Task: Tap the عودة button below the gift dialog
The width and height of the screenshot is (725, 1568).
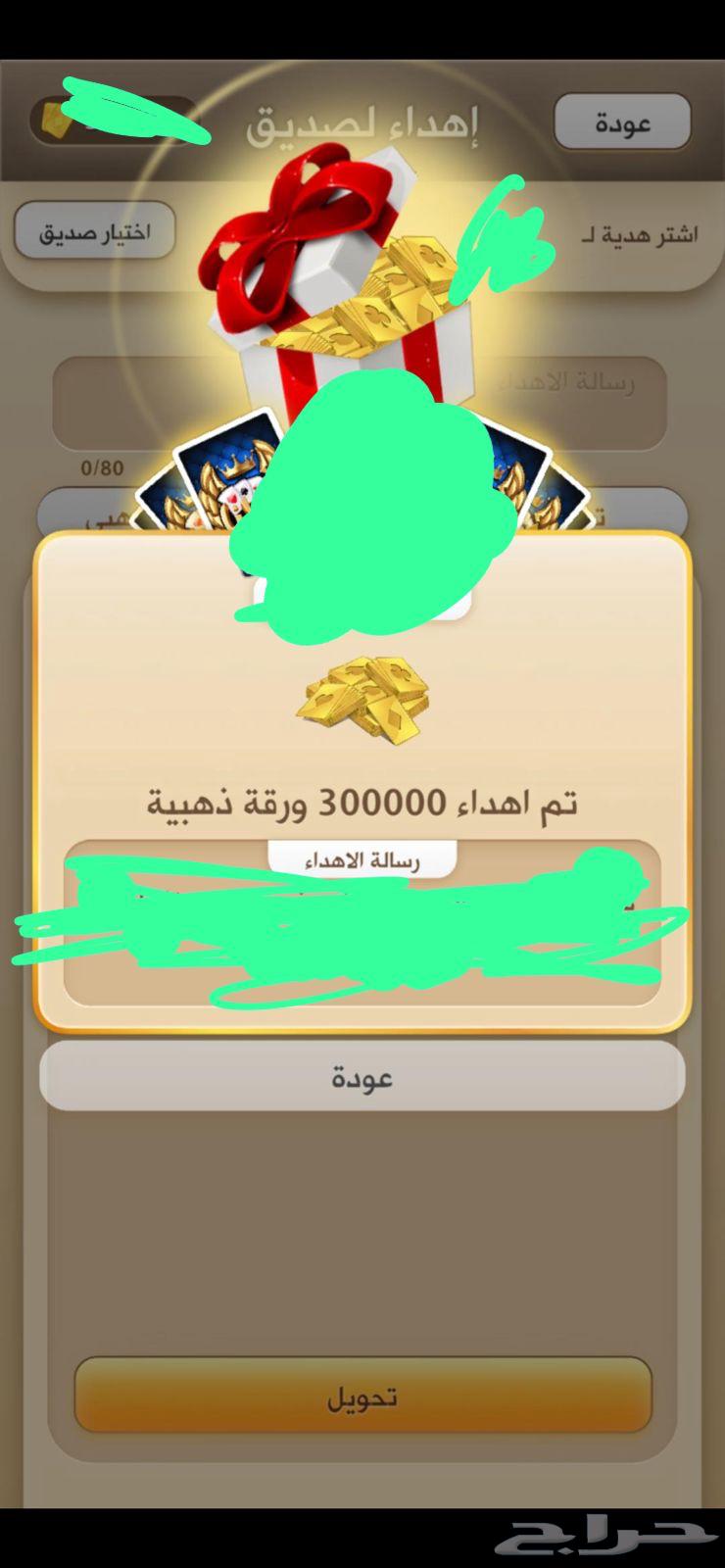Action: 362,1076
